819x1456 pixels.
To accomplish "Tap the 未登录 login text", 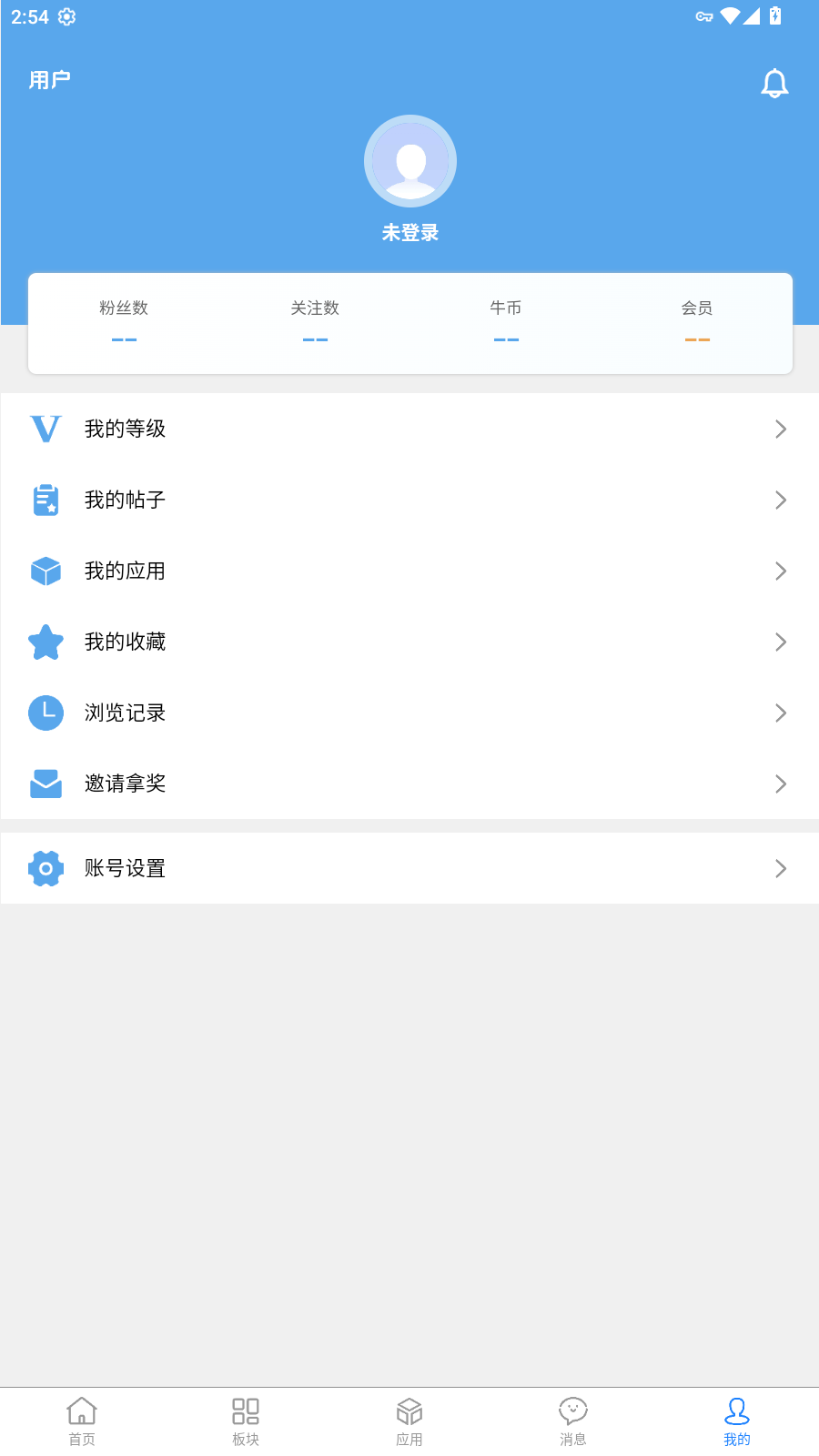I will coord(410,232).
